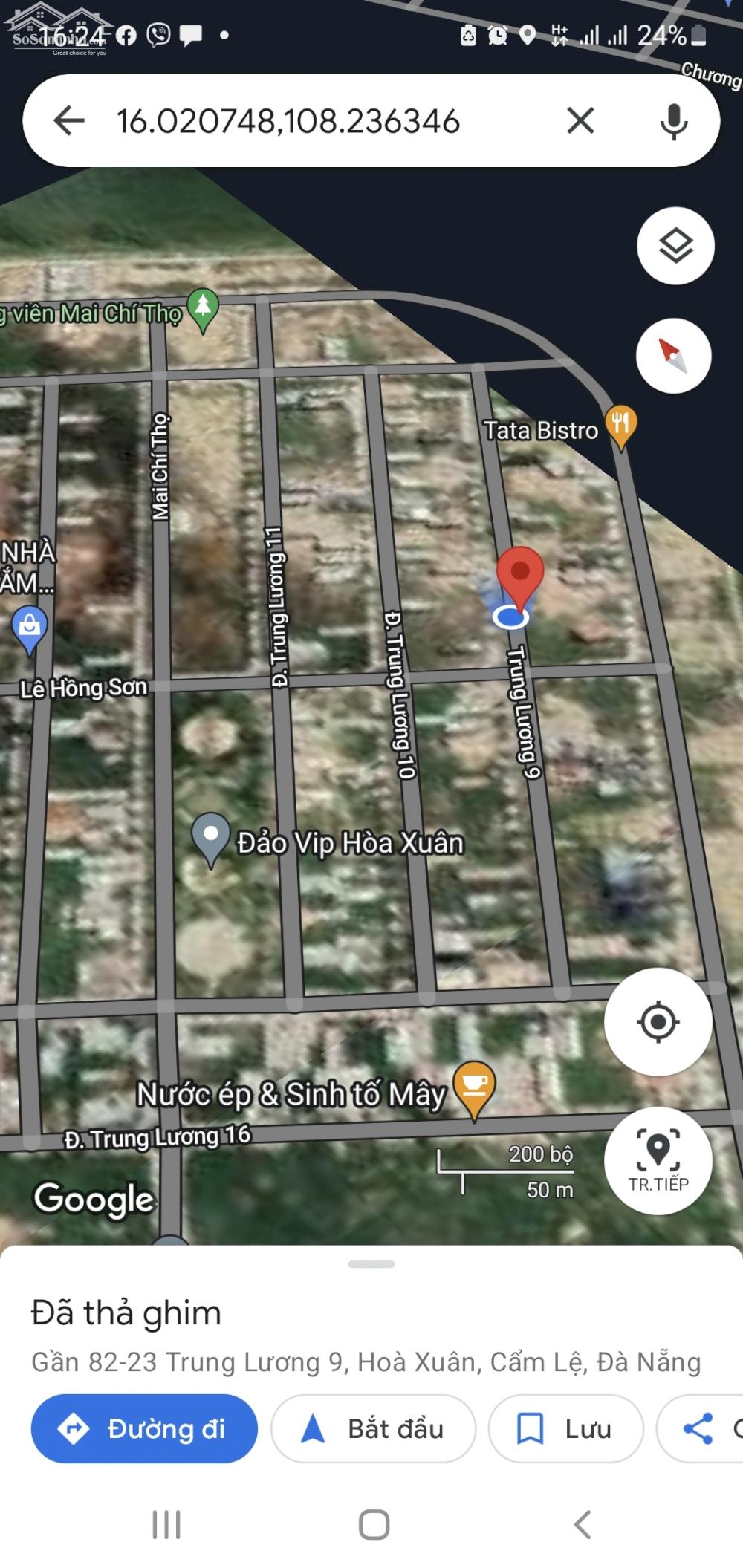Reset map orientation with the compass
The height and width of the screenshot is (1568, 743).
tap(674, 356)
